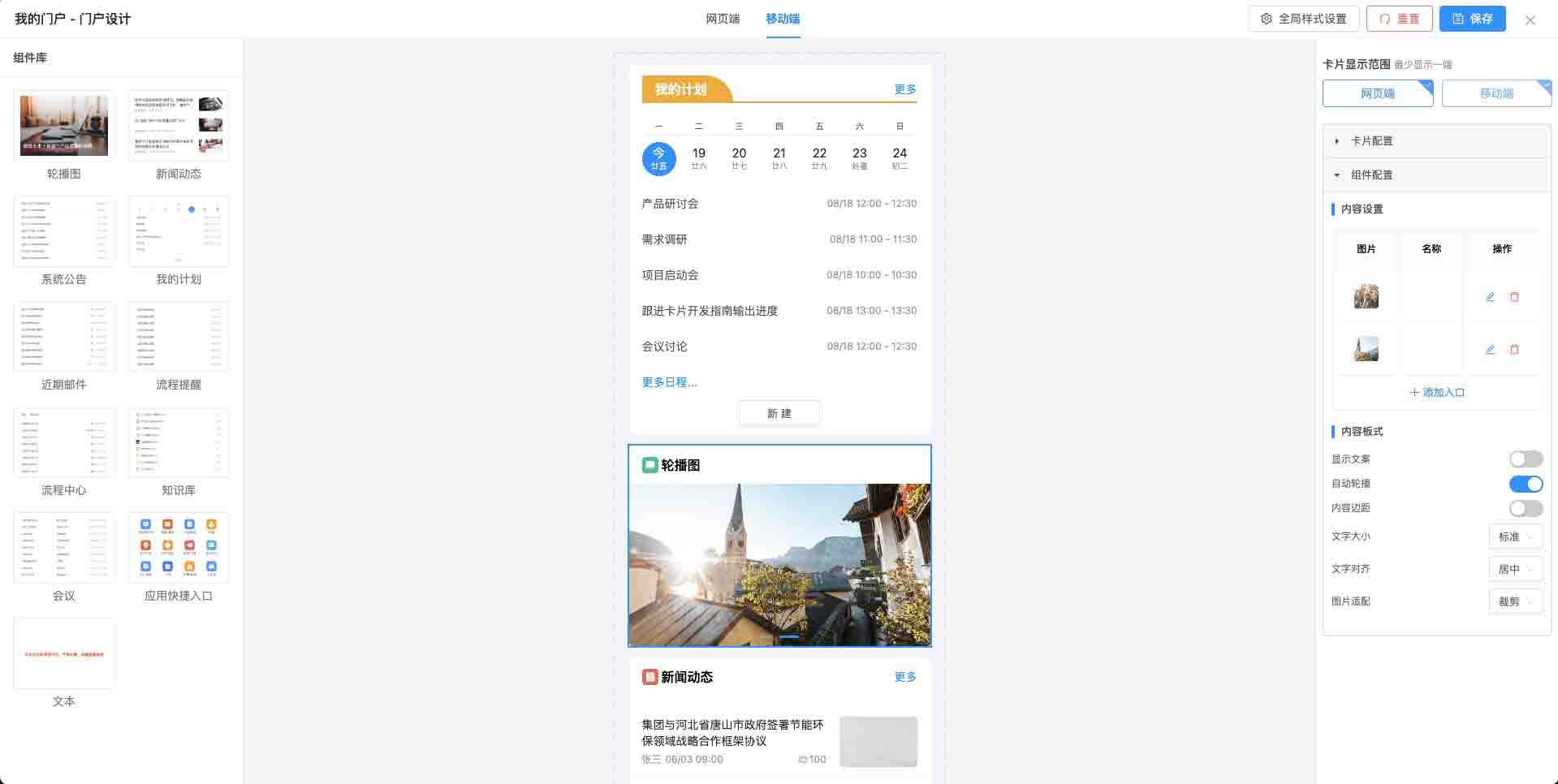Tap the 重置 button
The height and width of the screenshot is (784, 1558).
[x=1399, y=19]
